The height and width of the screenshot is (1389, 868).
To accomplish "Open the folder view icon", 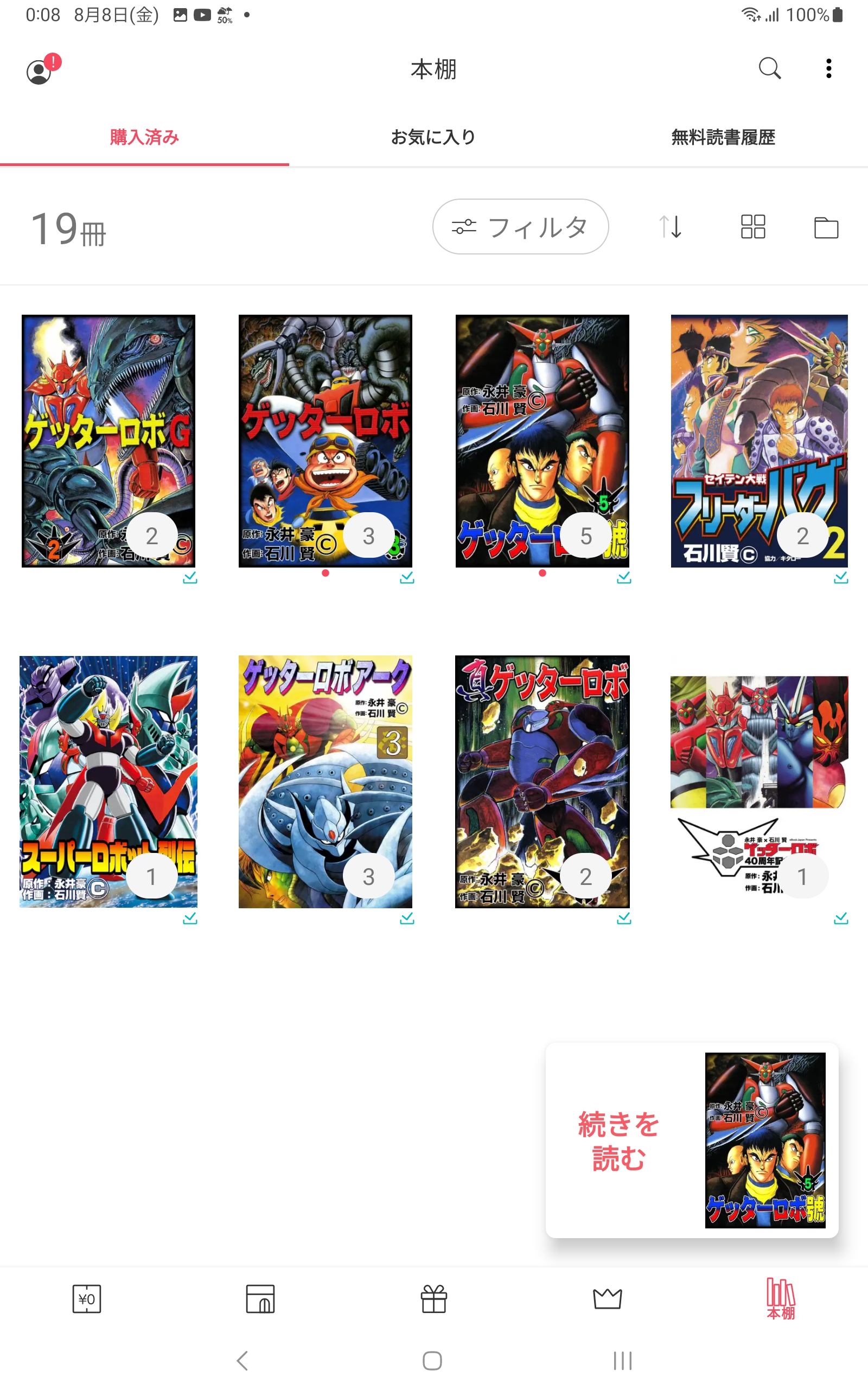I will click(826, 228).
